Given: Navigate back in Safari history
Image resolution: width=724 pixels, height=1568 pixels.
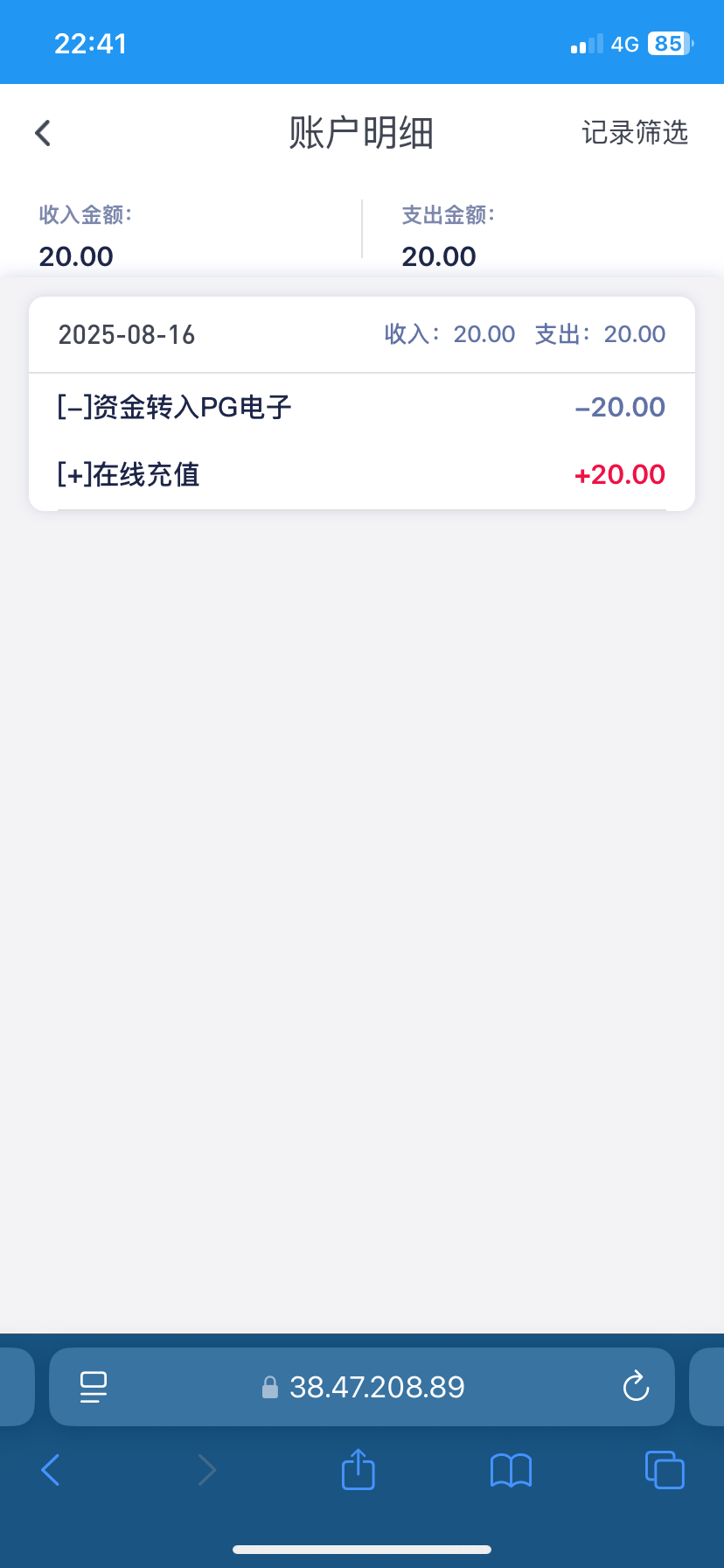Looking at the screenshot, I should [x=51, y=1470].
